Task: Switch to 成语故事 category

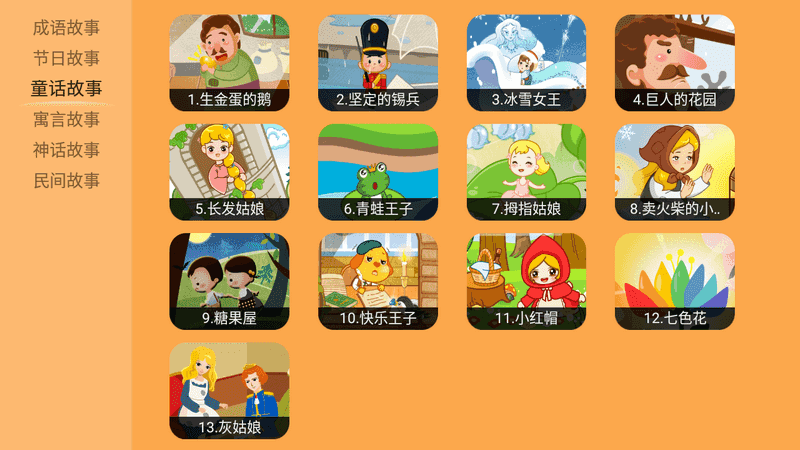Action: pos(66,28)
